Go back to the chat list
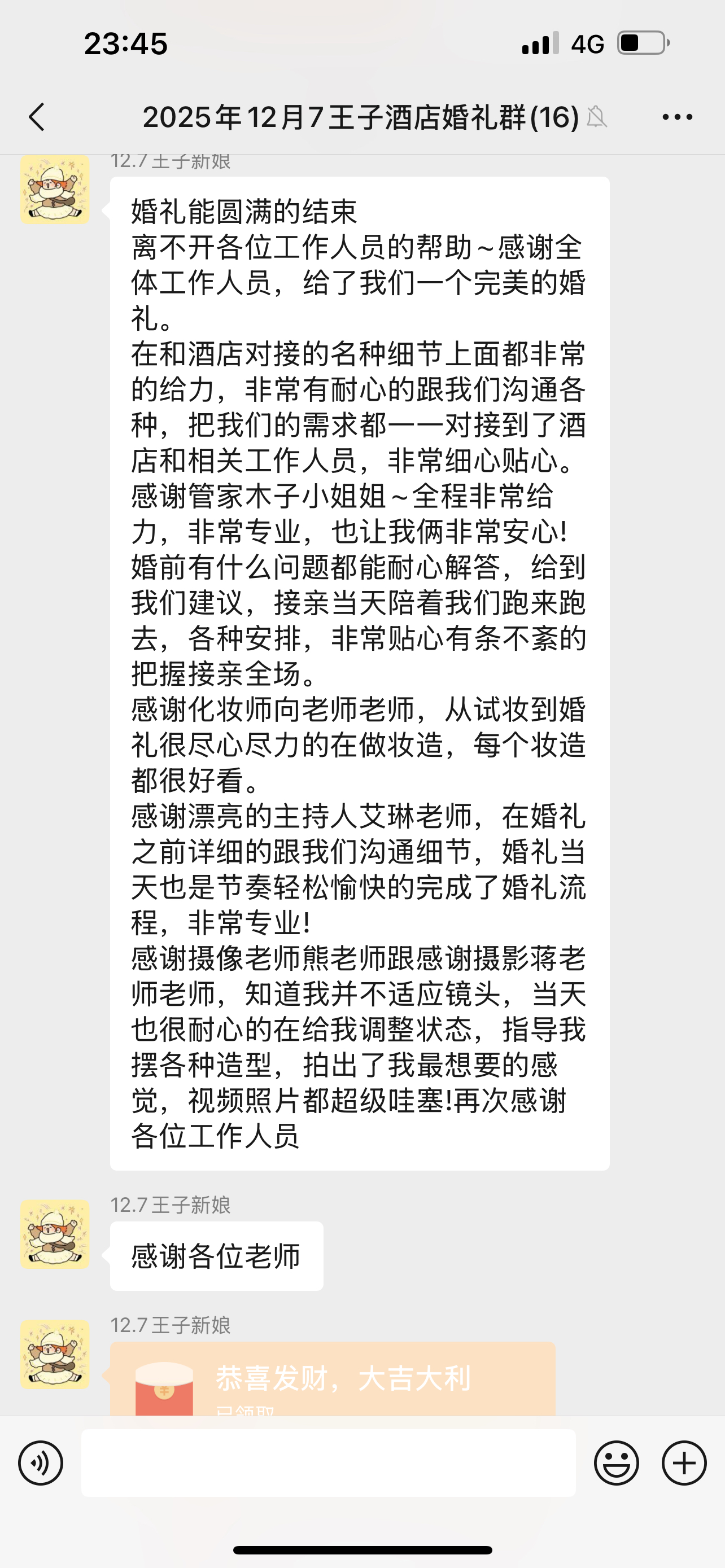Screen dimensions: 725x1568 pos(37,117)
